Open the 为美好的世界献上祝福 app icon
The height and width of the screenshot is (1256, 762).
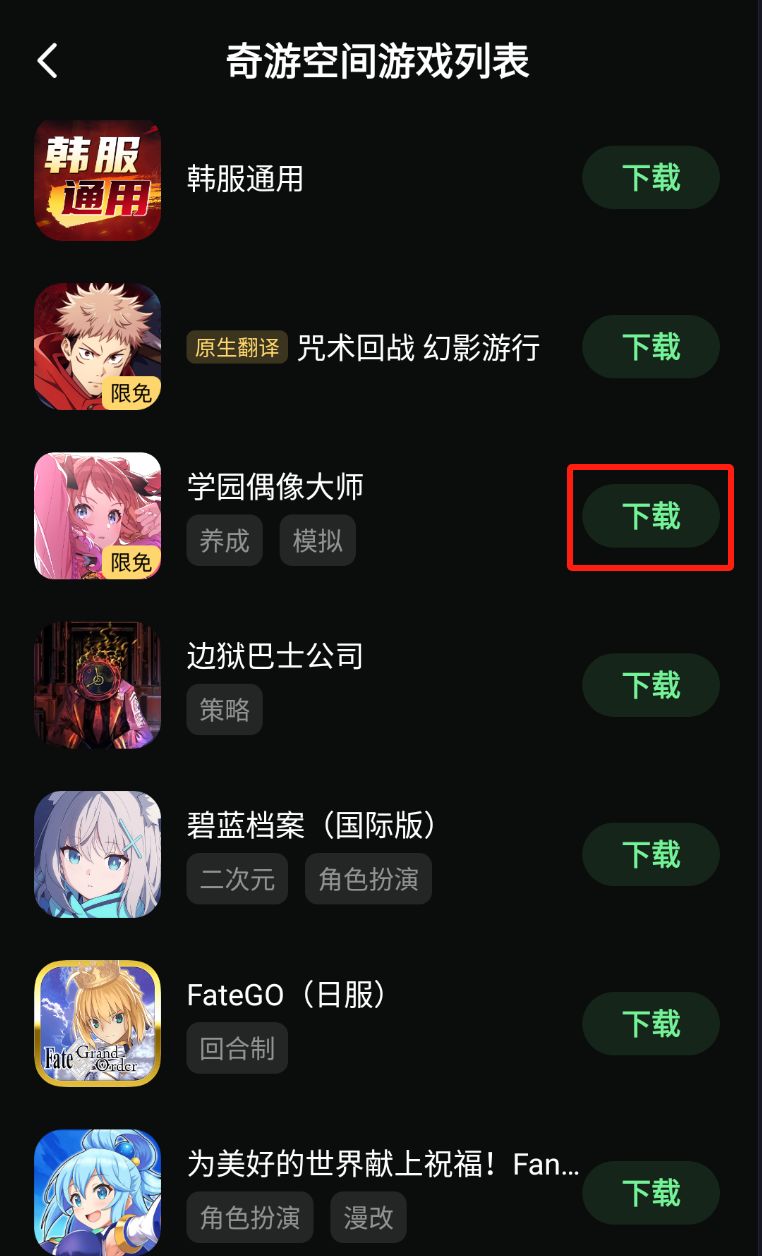pyautogui.click(x=97, y=1192)
